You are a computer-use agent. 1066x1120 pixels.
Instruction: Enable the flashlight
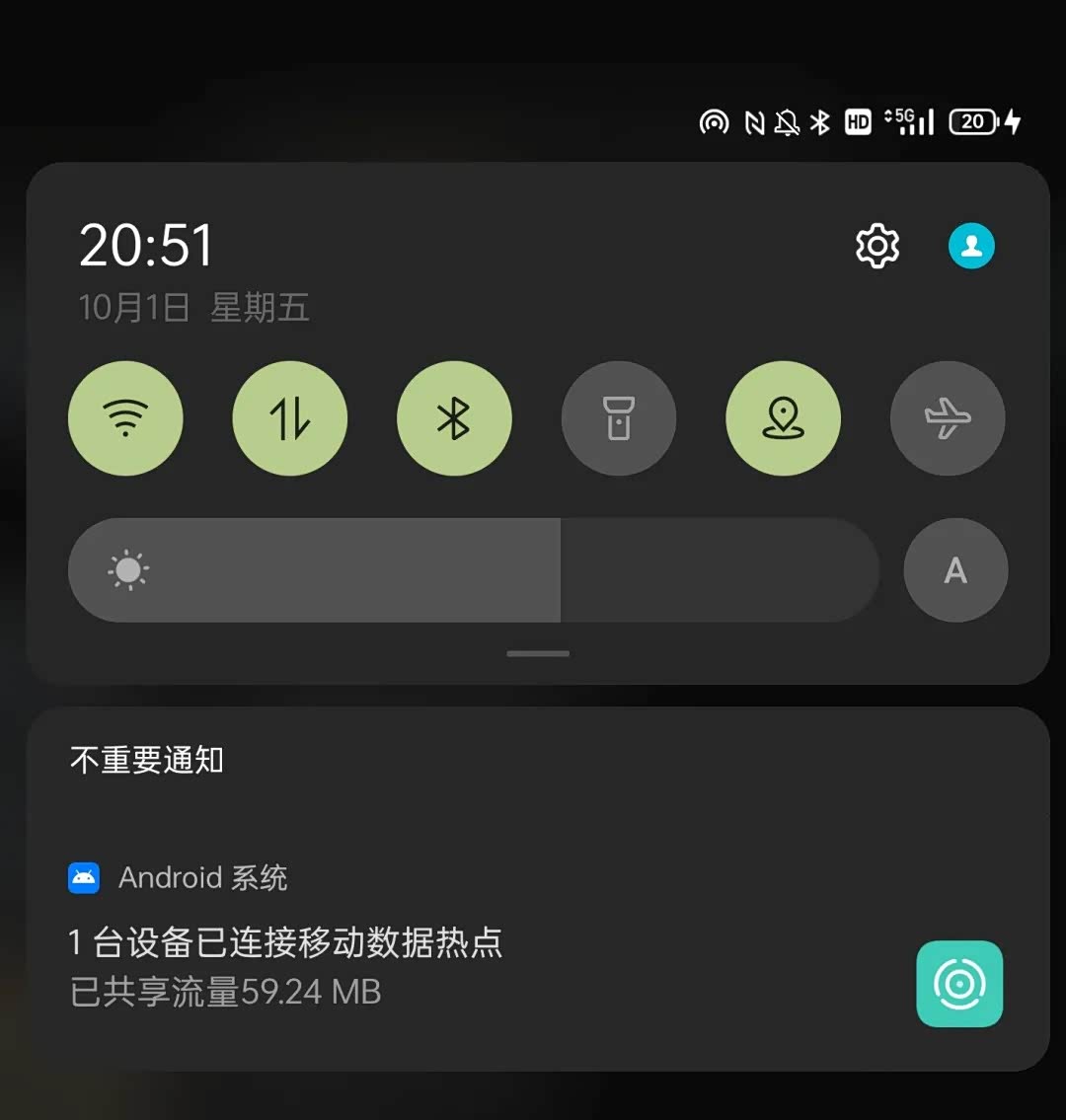point(619,417)
